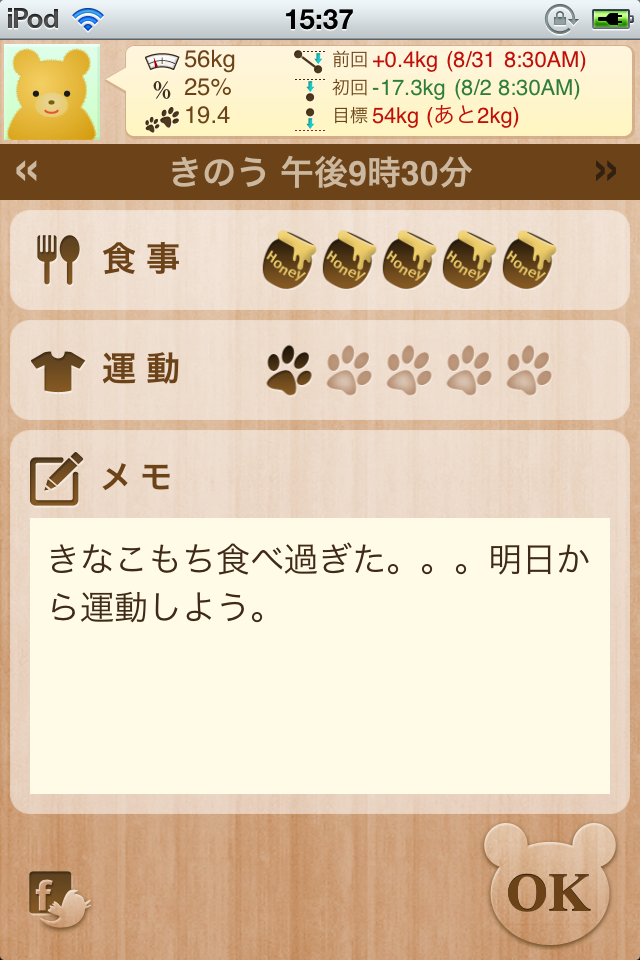This screenshot has width=640, height=960.
Task: Set meal rating to one honey pot
Action: pos(290,260)
